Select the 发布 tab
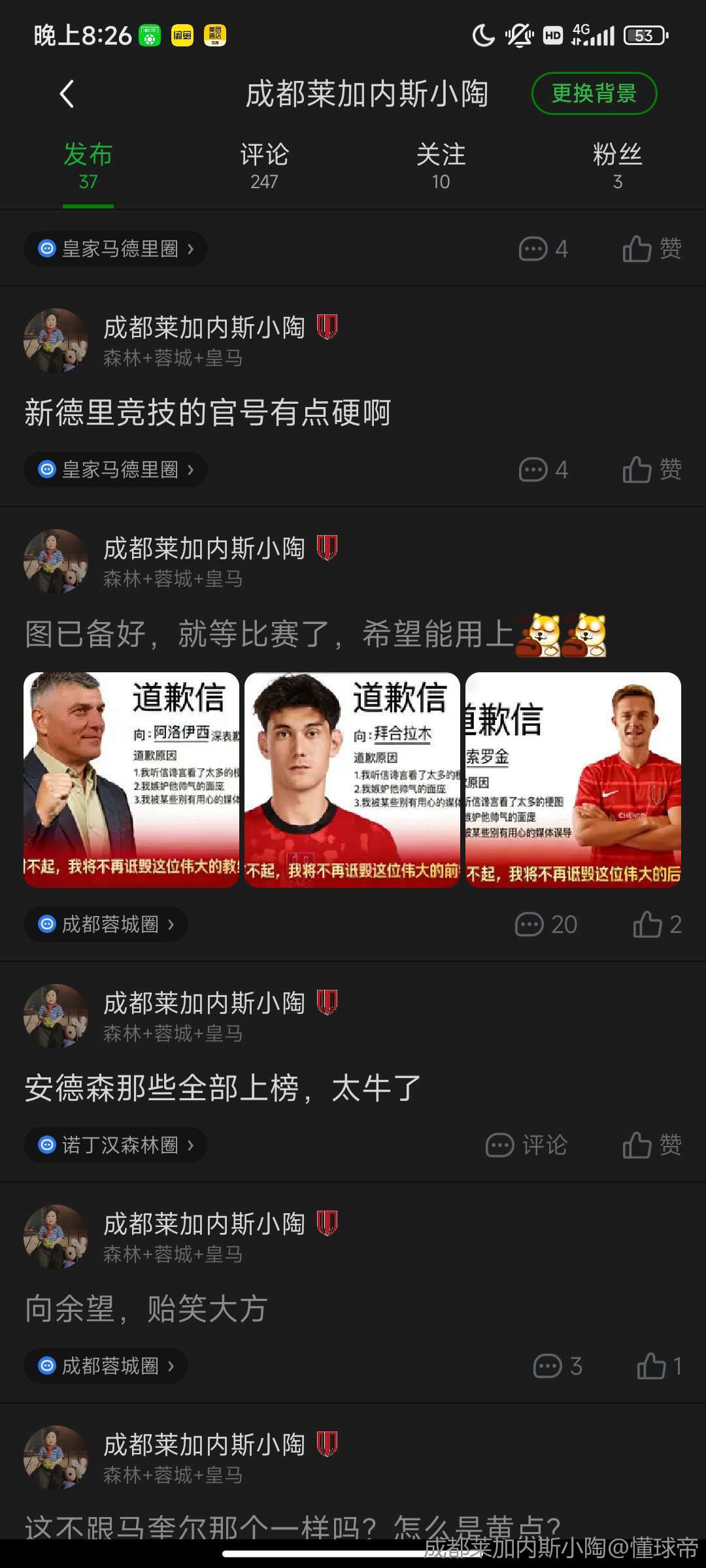 [88, 166]
